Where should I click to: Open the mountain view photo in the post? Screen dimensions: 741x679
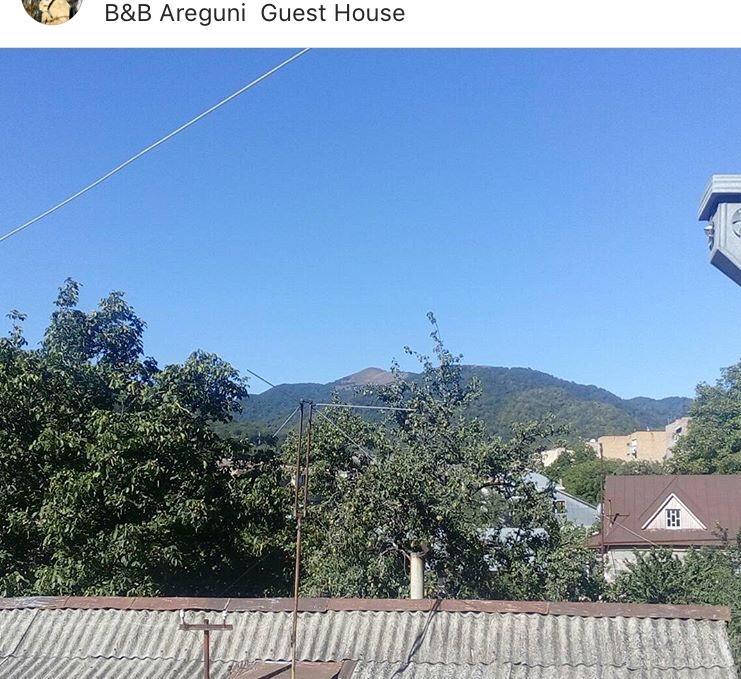pyautogui.click(x=370, y=363)
